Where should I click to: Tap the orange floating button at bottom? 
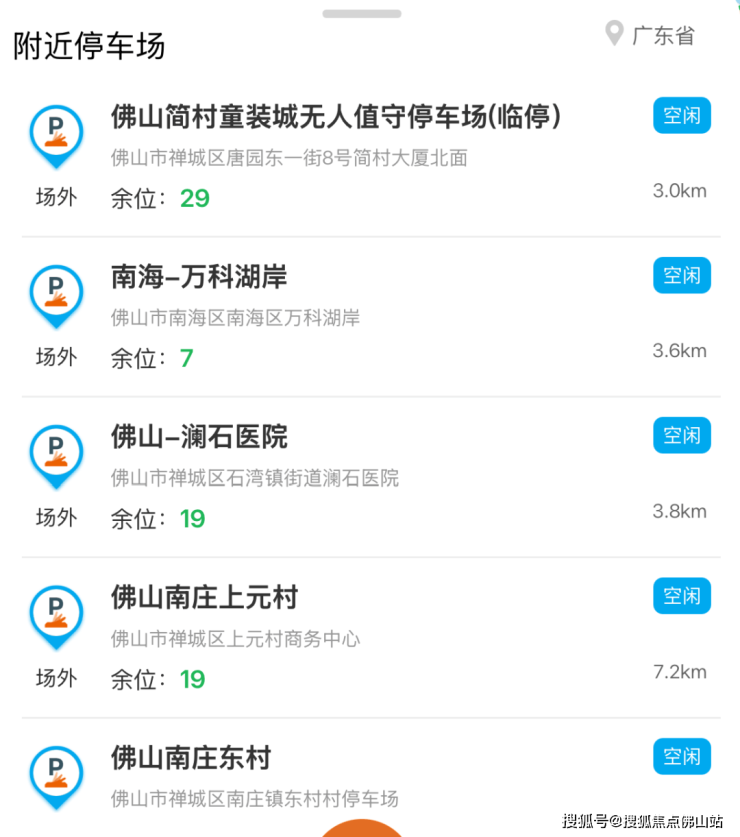(362, 829)
